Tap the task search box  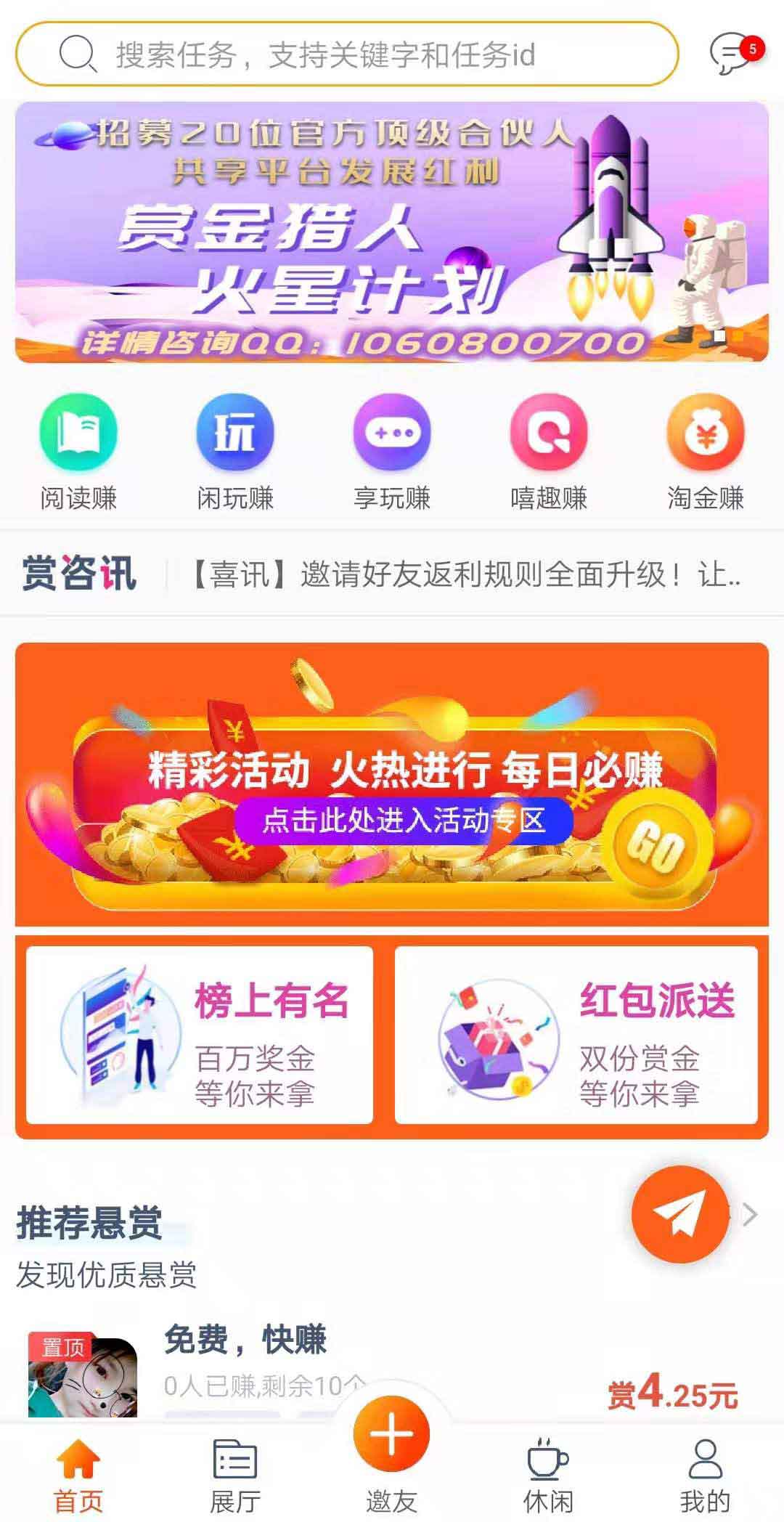tap(347, 54)
